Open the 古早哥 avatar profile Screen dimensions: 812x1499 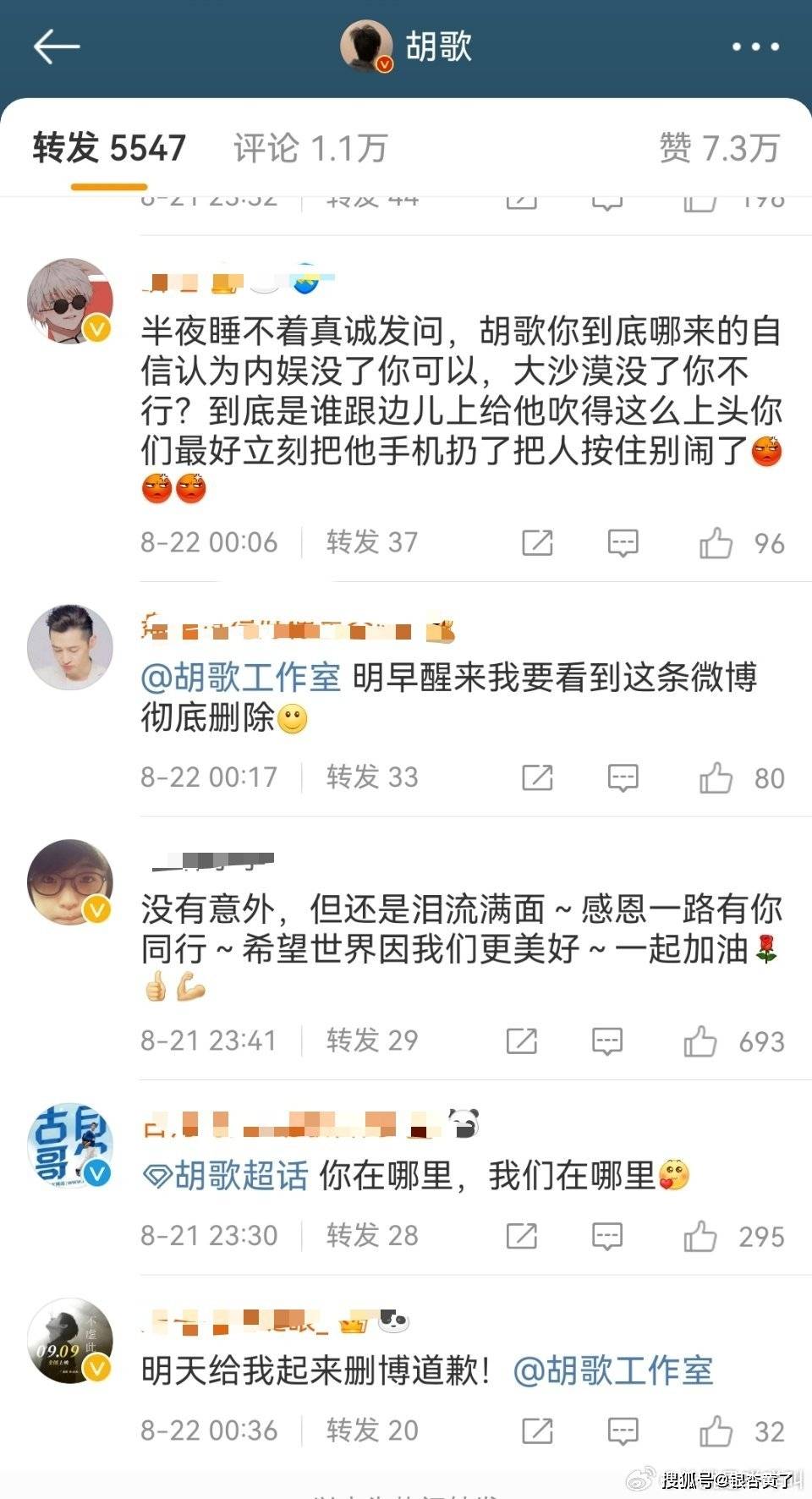tap(70, 1145)
